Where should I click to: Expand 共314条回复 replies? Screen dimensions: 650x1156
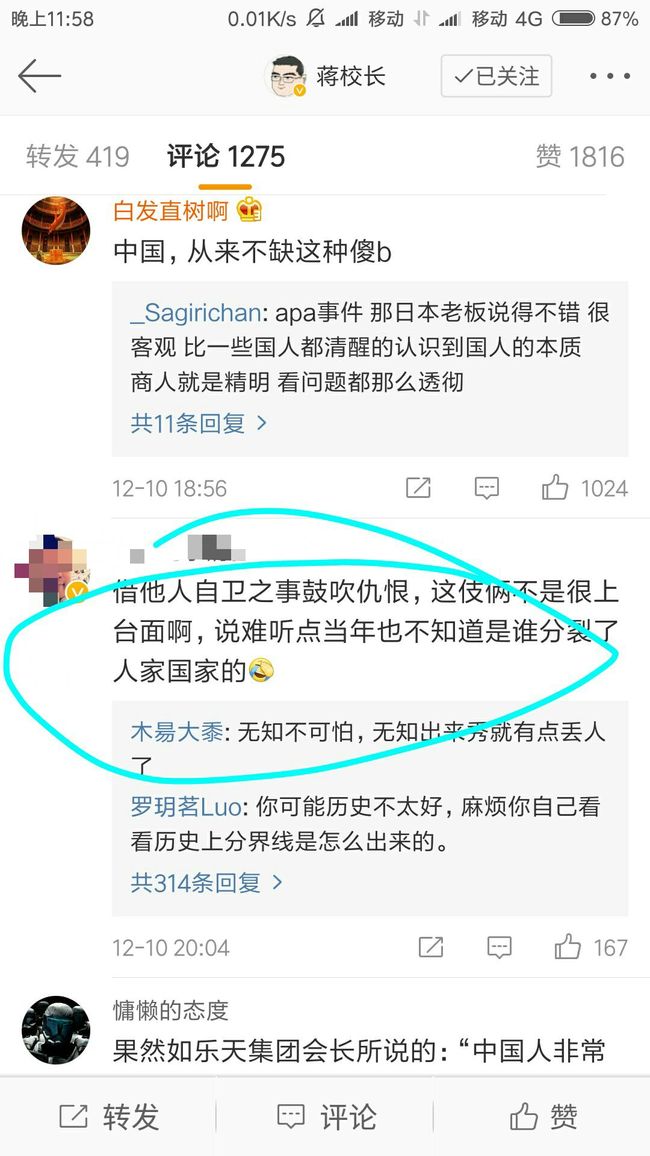207,882
